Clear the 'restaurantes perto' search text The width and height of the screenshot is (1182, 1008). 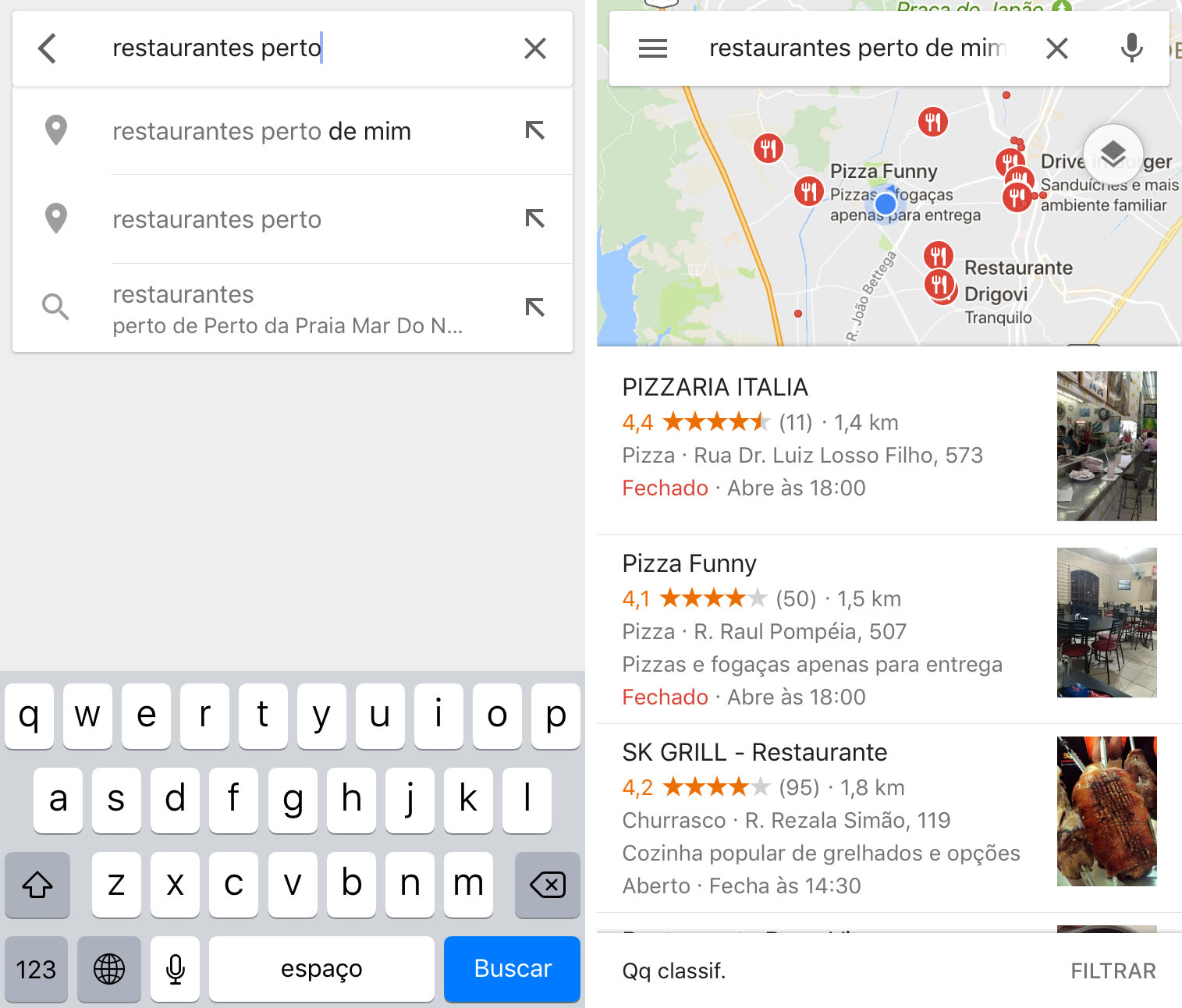[x=534, y=48]
